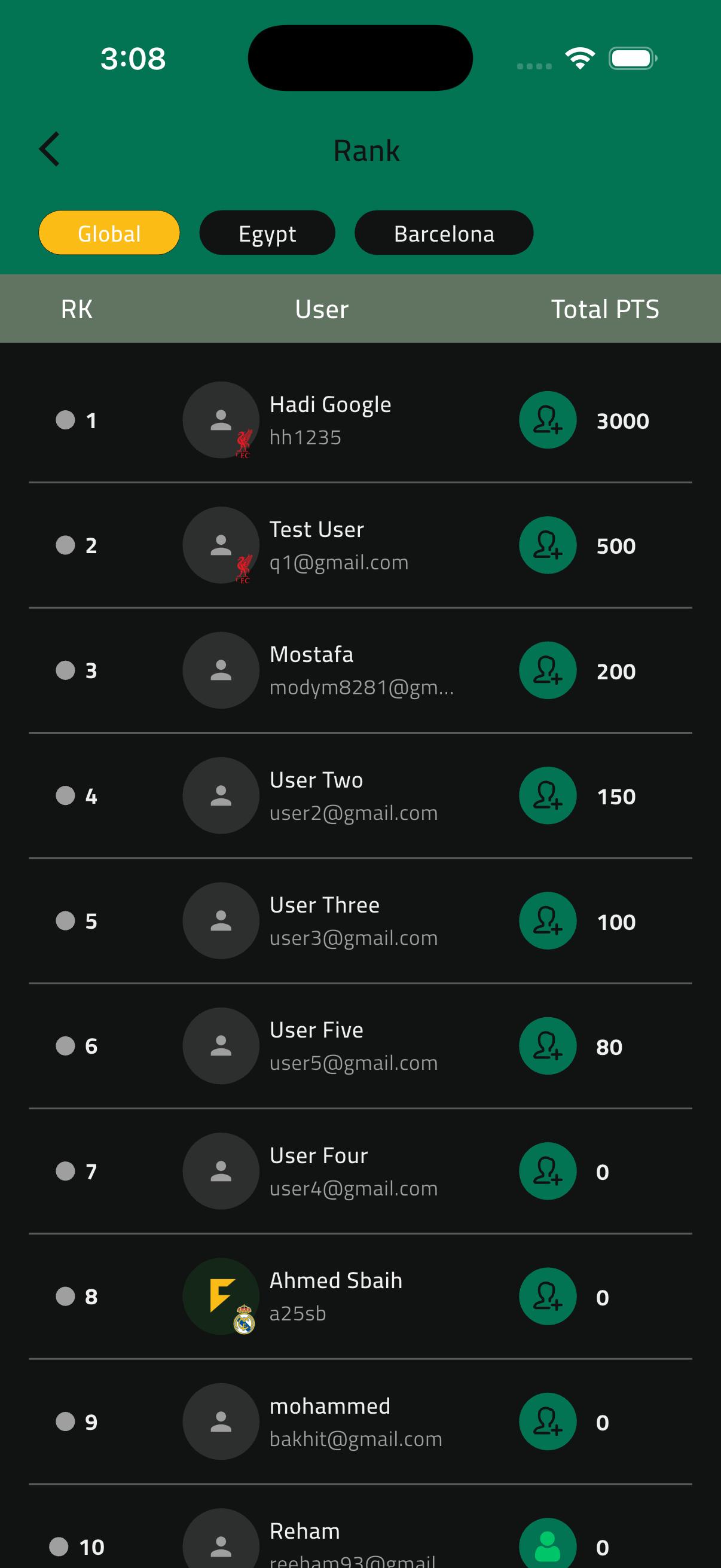
Task: Select the Global filter
Action: (x=109, y=233)
